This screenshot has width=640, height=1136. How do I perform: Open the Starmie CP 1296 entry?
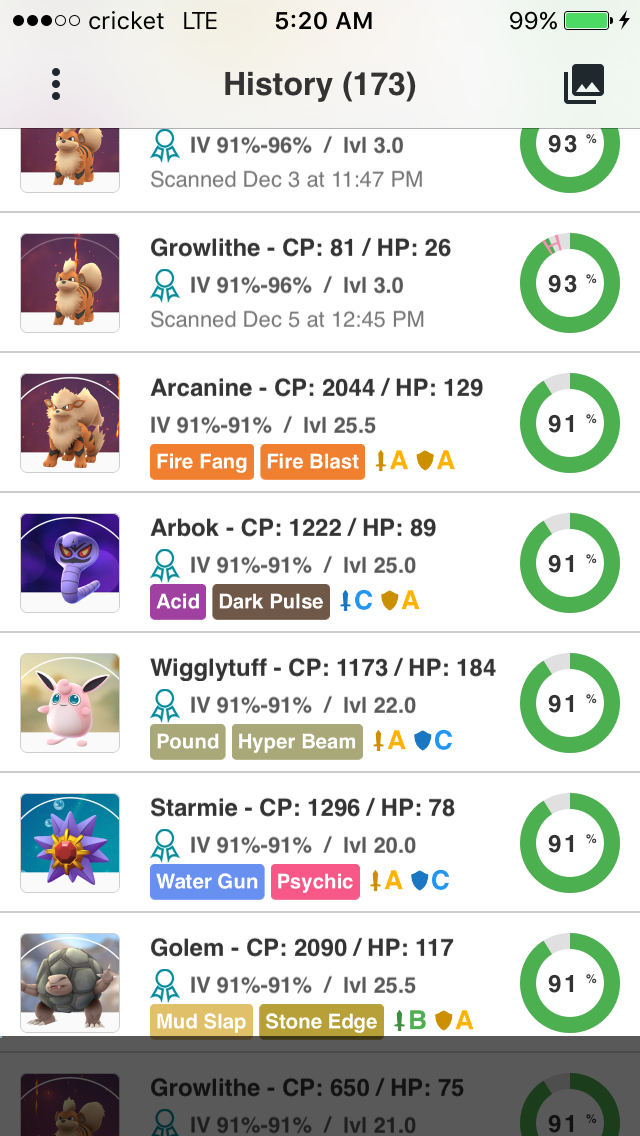click(x=320, y=843)
